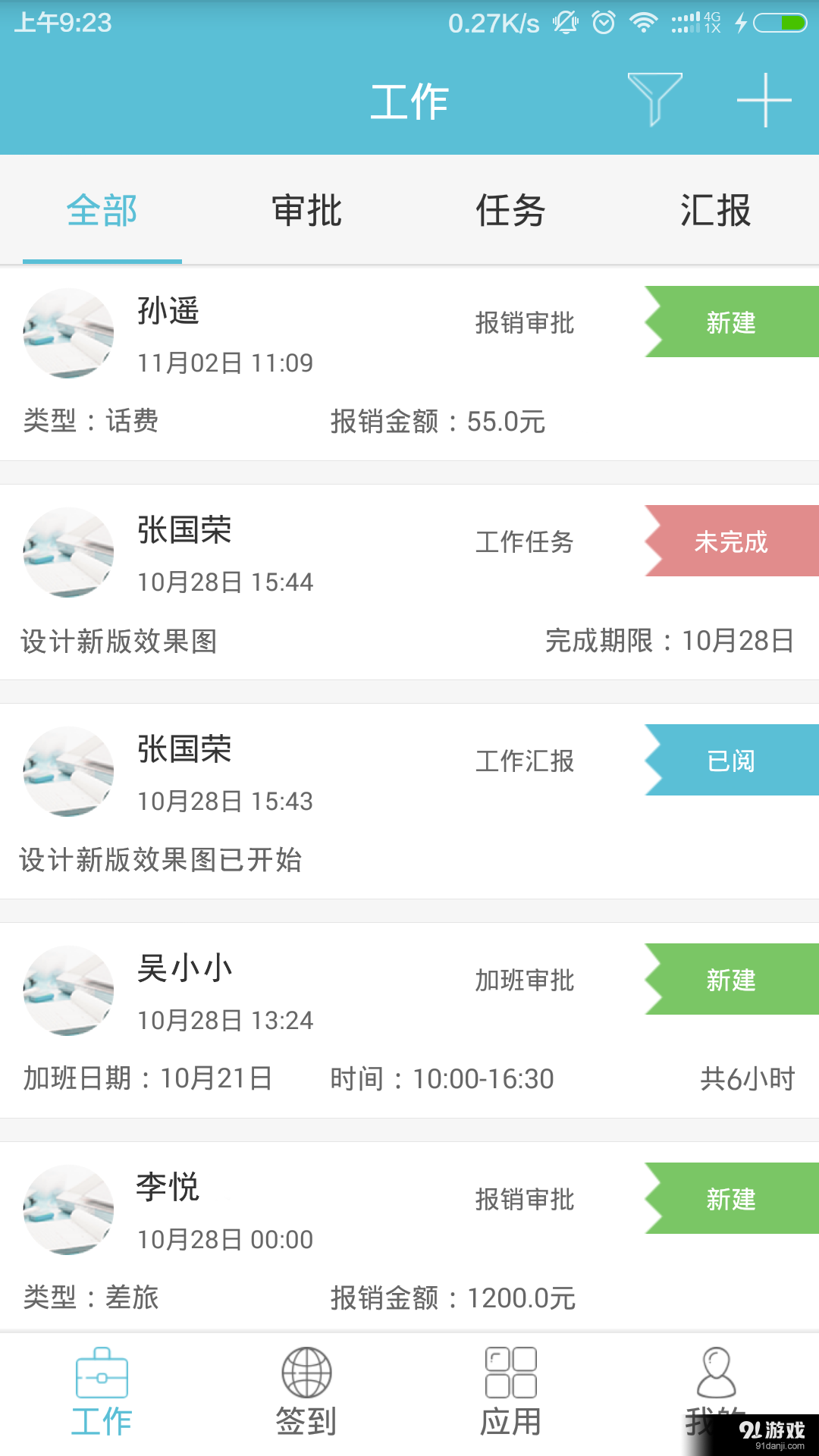
Task: Tap the battery indicator in status bar
Action: (781, 23)
